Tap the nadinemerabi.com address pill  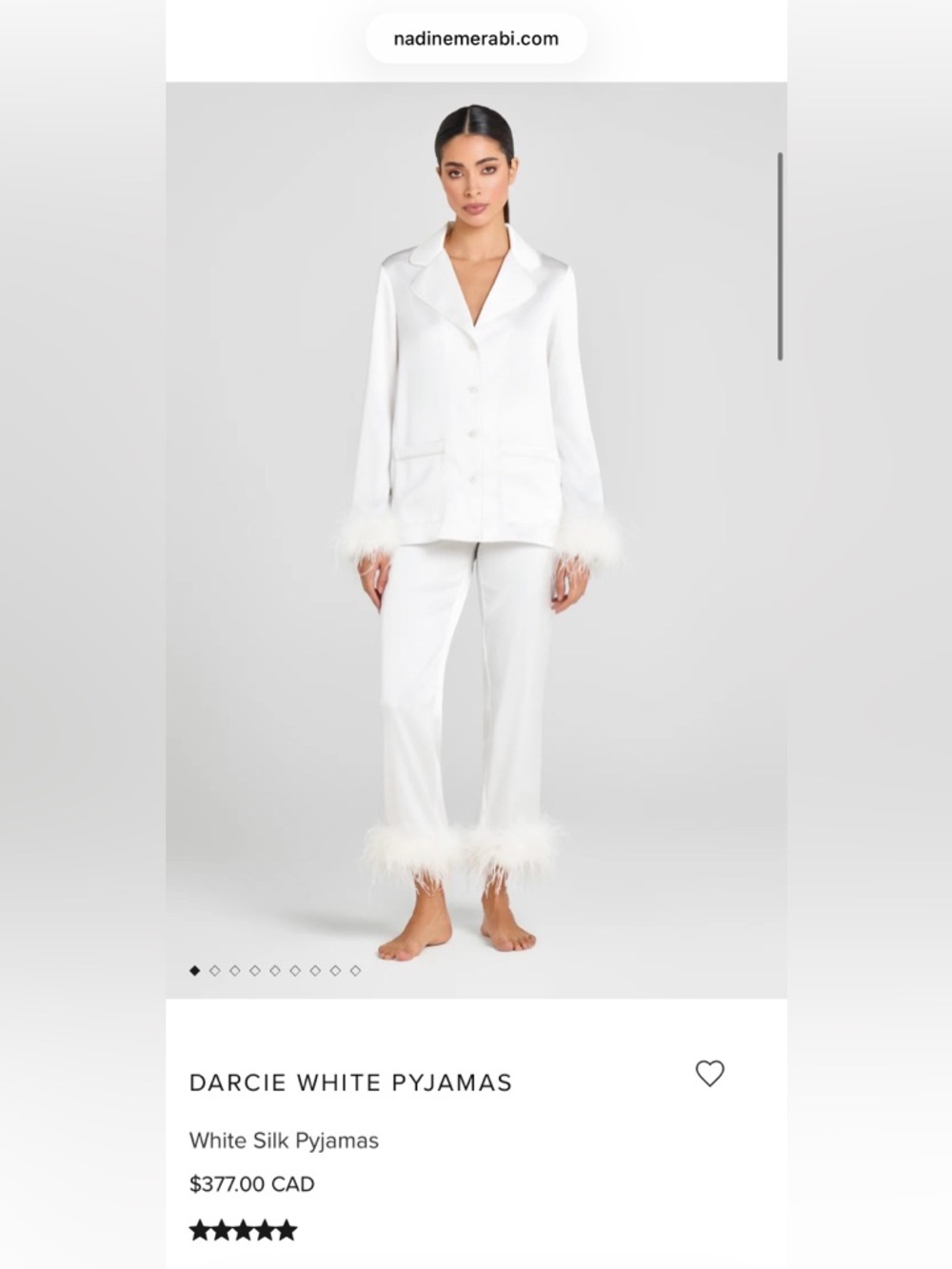tap(475, 38)
